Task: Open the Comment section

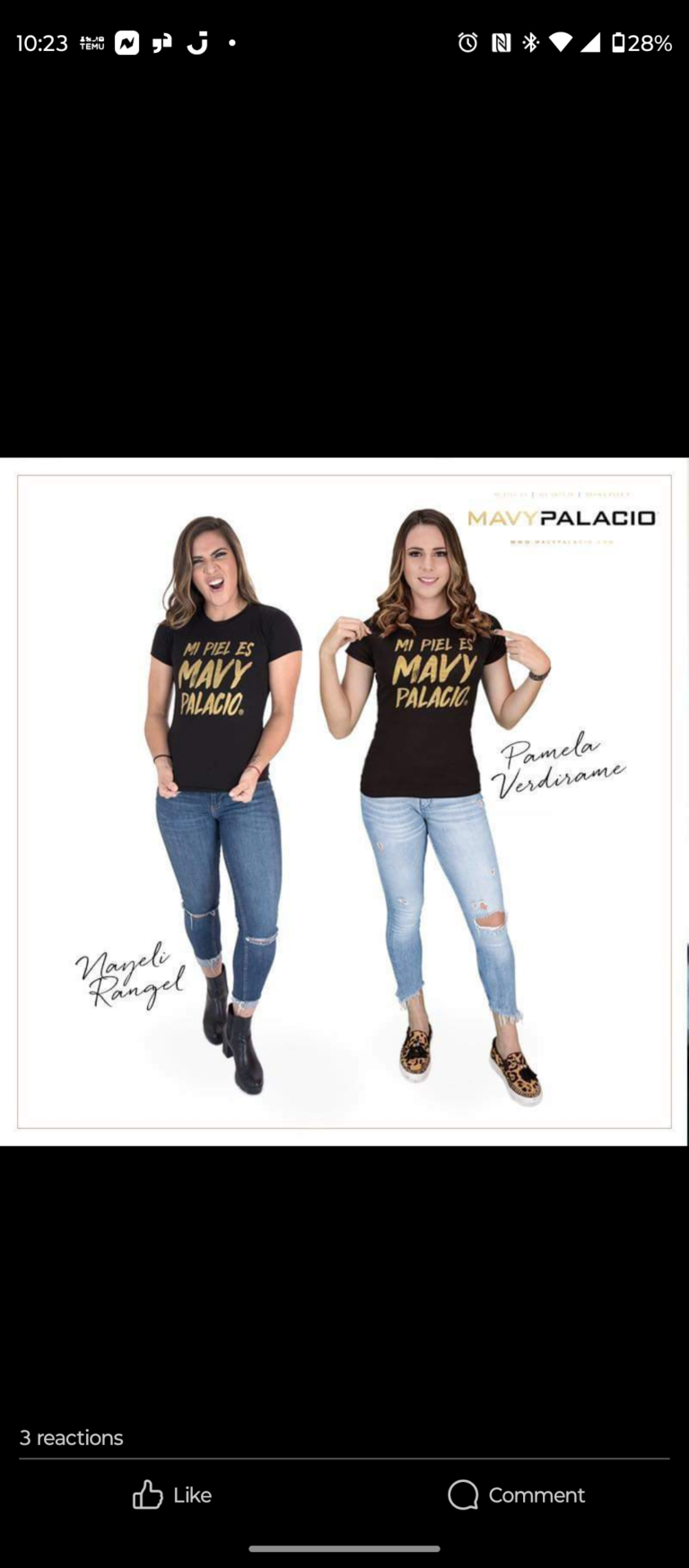Action: (516, 1494)
